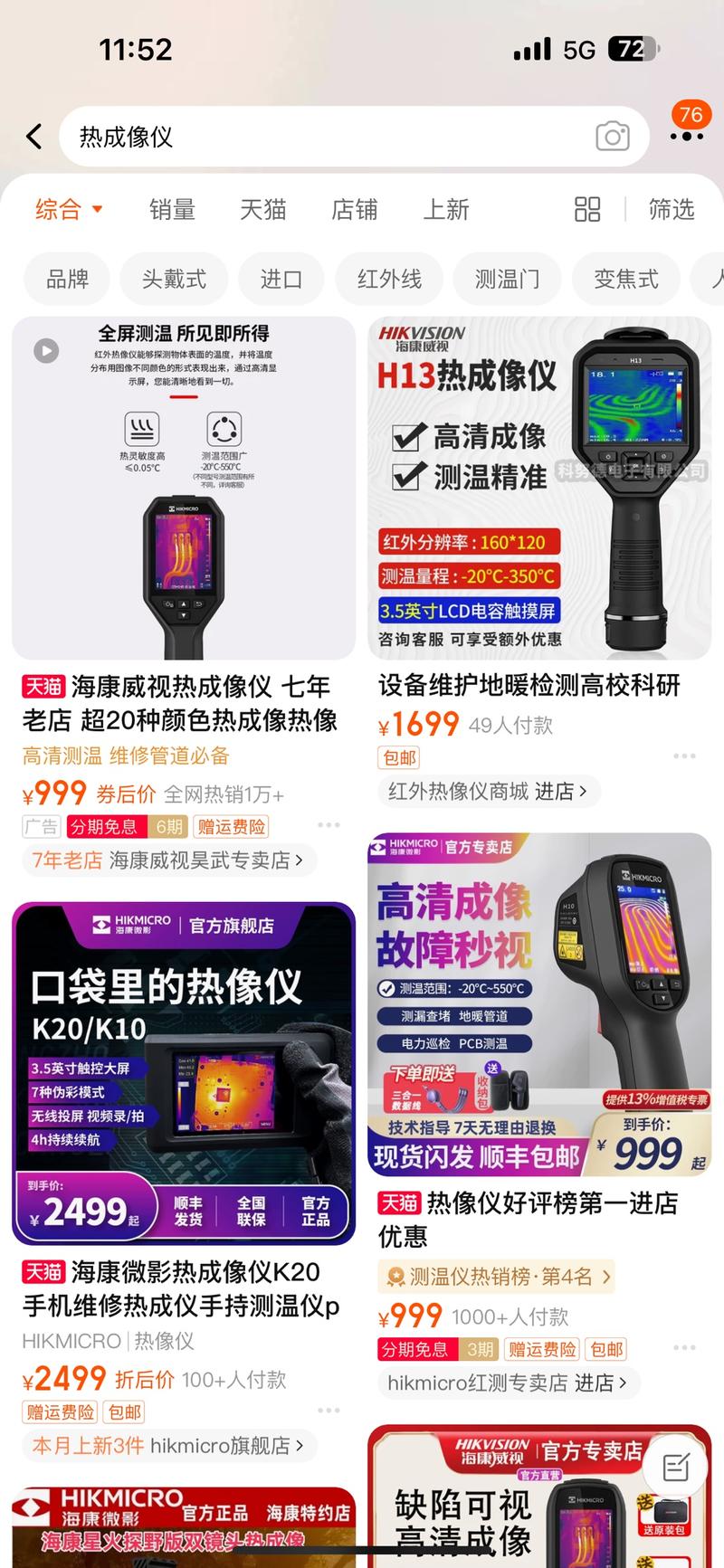Open the more menu showing 76 badge
The height and width of the screenshot is (1568, 724).
(x=685, y=136)
